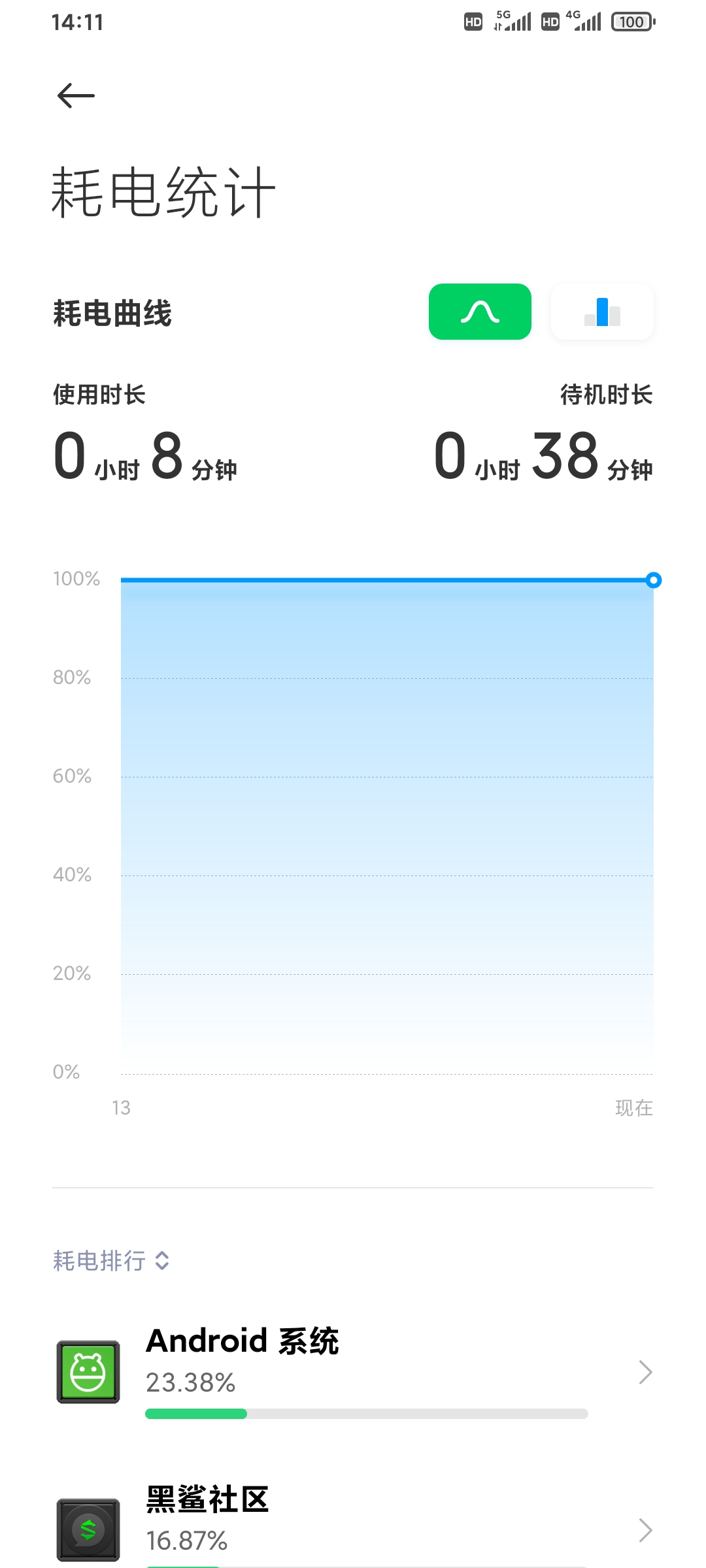
Task: Go back using the arrow icon
Action: point(76,96)
